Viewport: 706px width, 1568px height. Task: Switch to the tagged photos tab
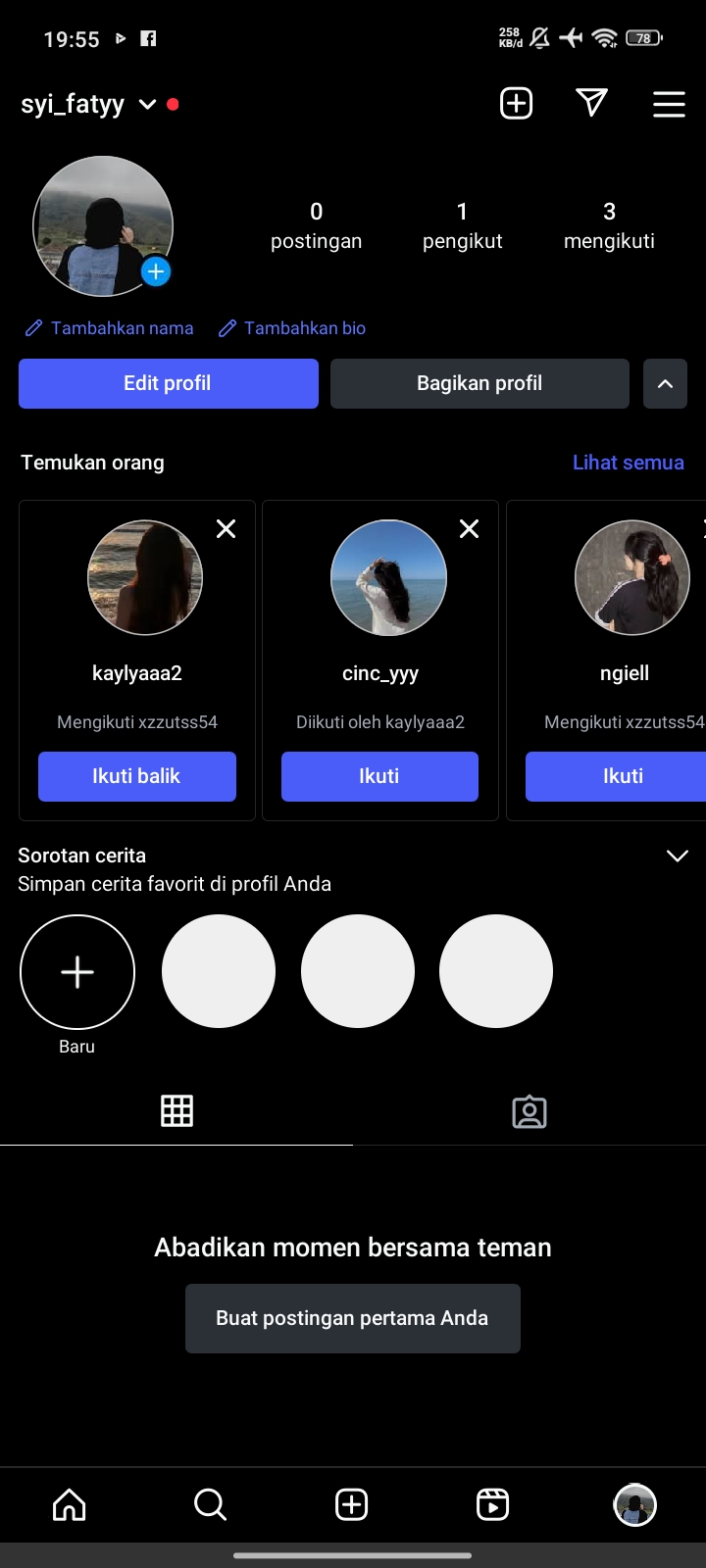529,1111
